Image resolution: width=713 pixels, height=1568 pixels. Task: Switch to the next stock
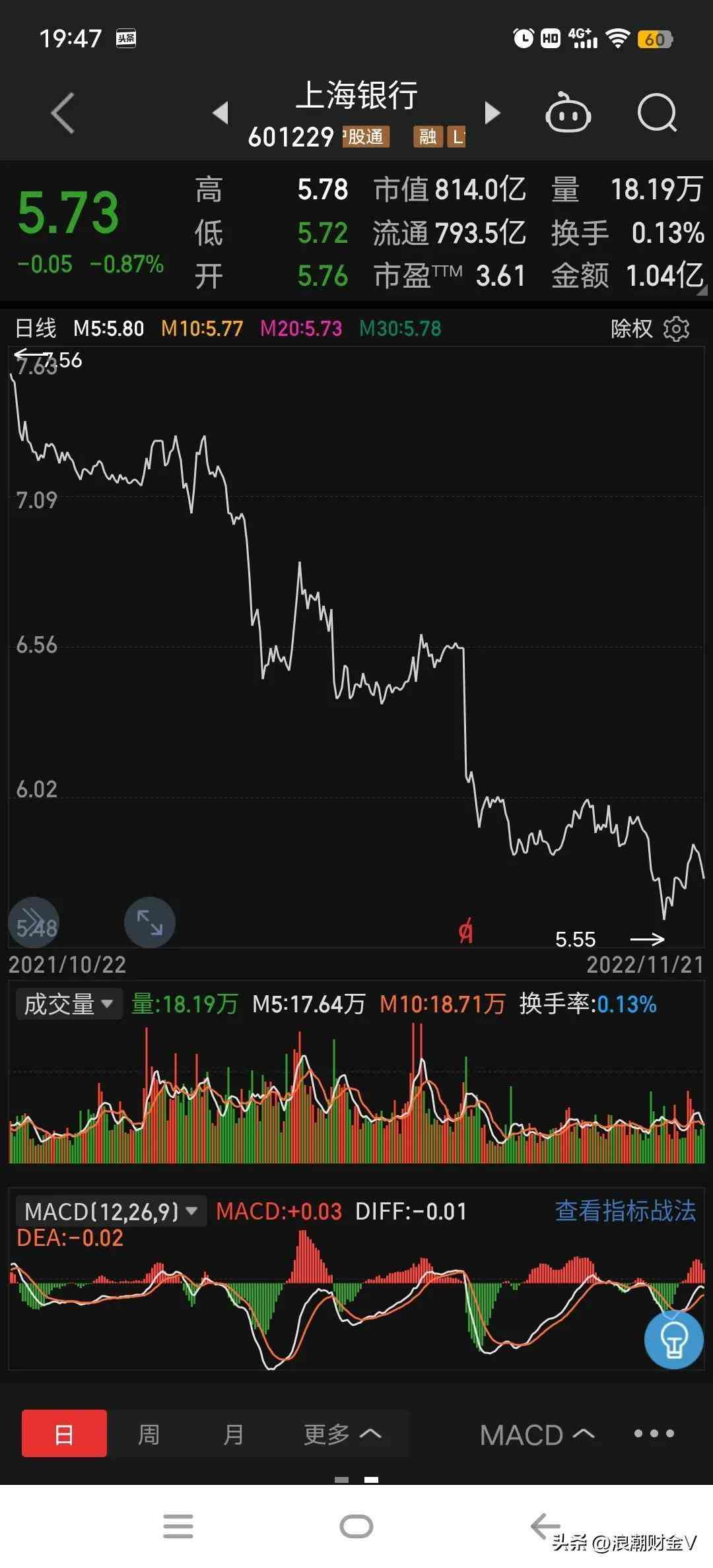coord(492,113)
